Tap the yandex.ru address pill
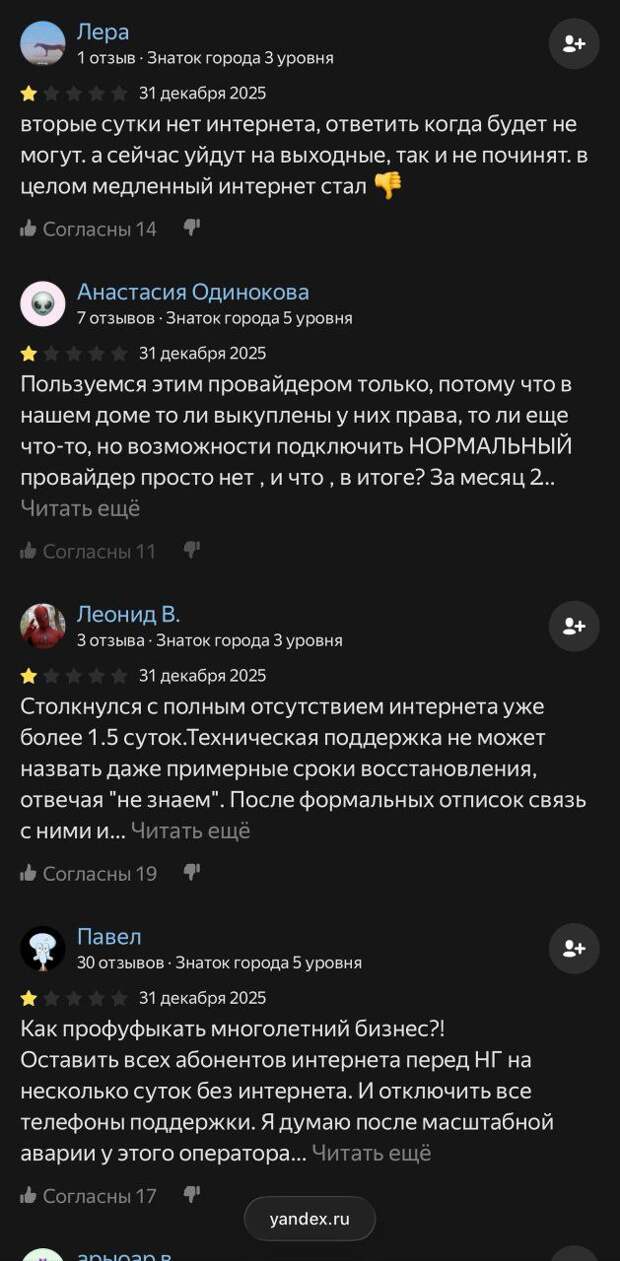620x1261 pixels. 310,1218
